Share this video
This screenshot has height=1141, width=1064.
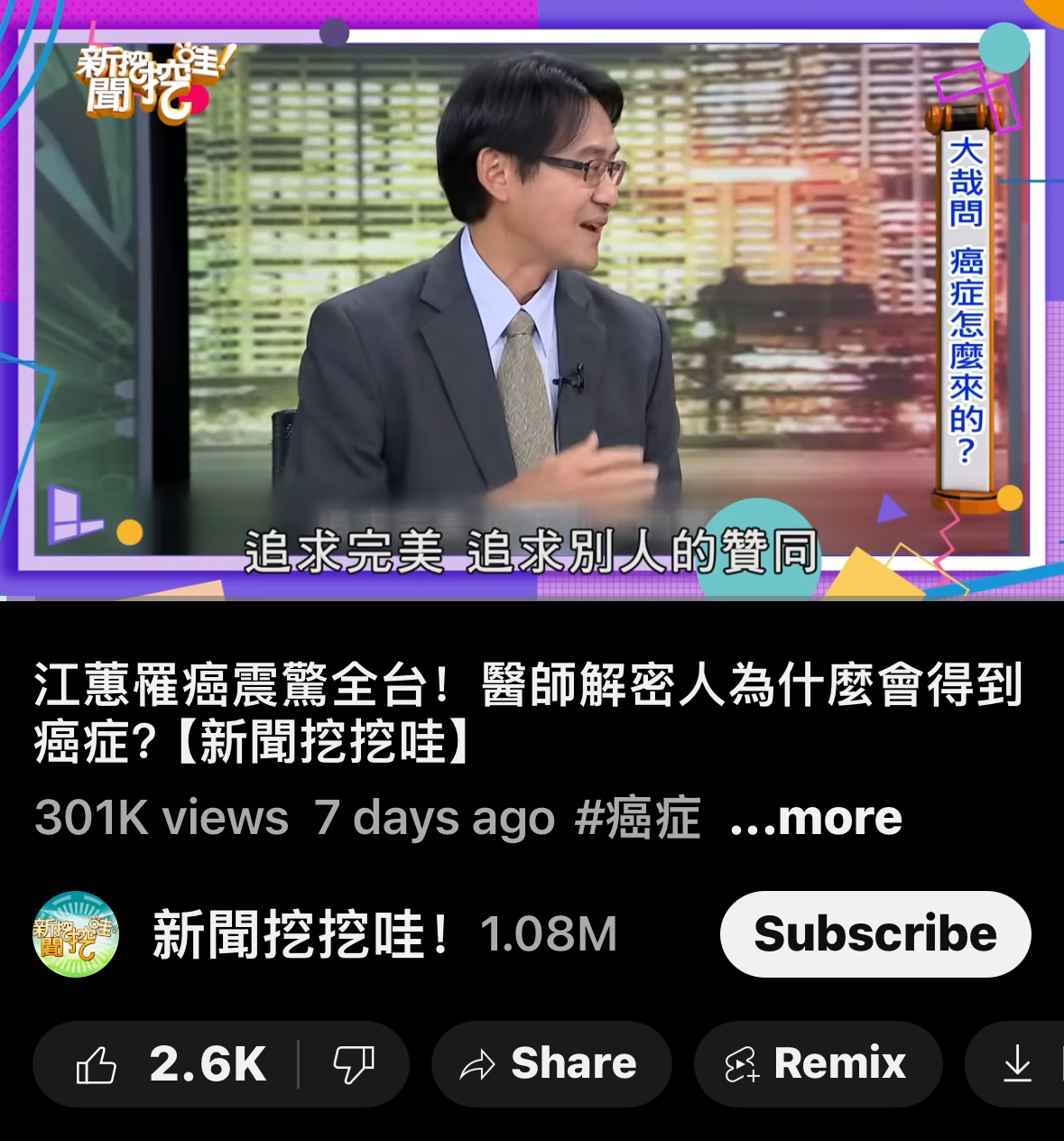pyautogui.click(x=551, y=1064)
